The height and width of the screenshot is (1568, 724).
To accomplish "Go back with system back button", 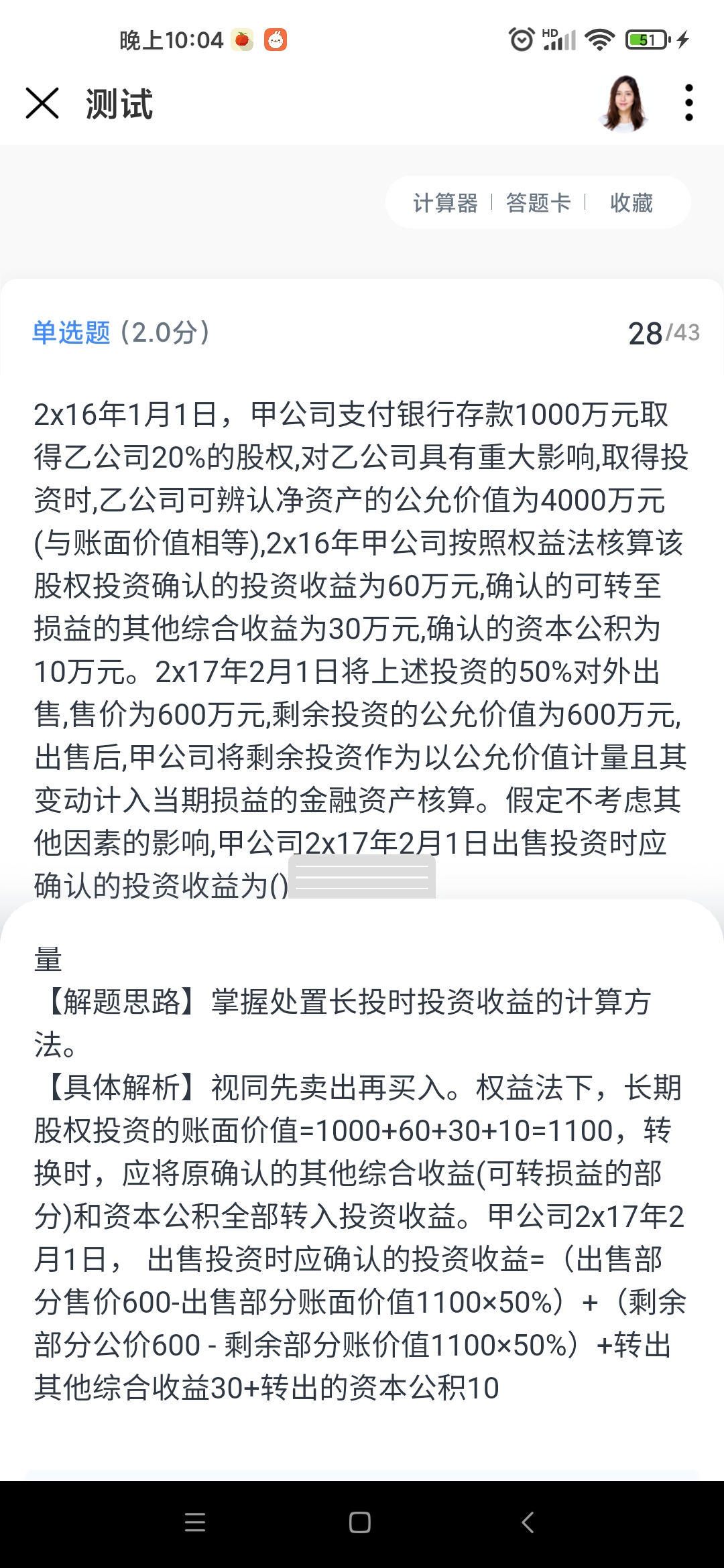I will coord(528,1522).
